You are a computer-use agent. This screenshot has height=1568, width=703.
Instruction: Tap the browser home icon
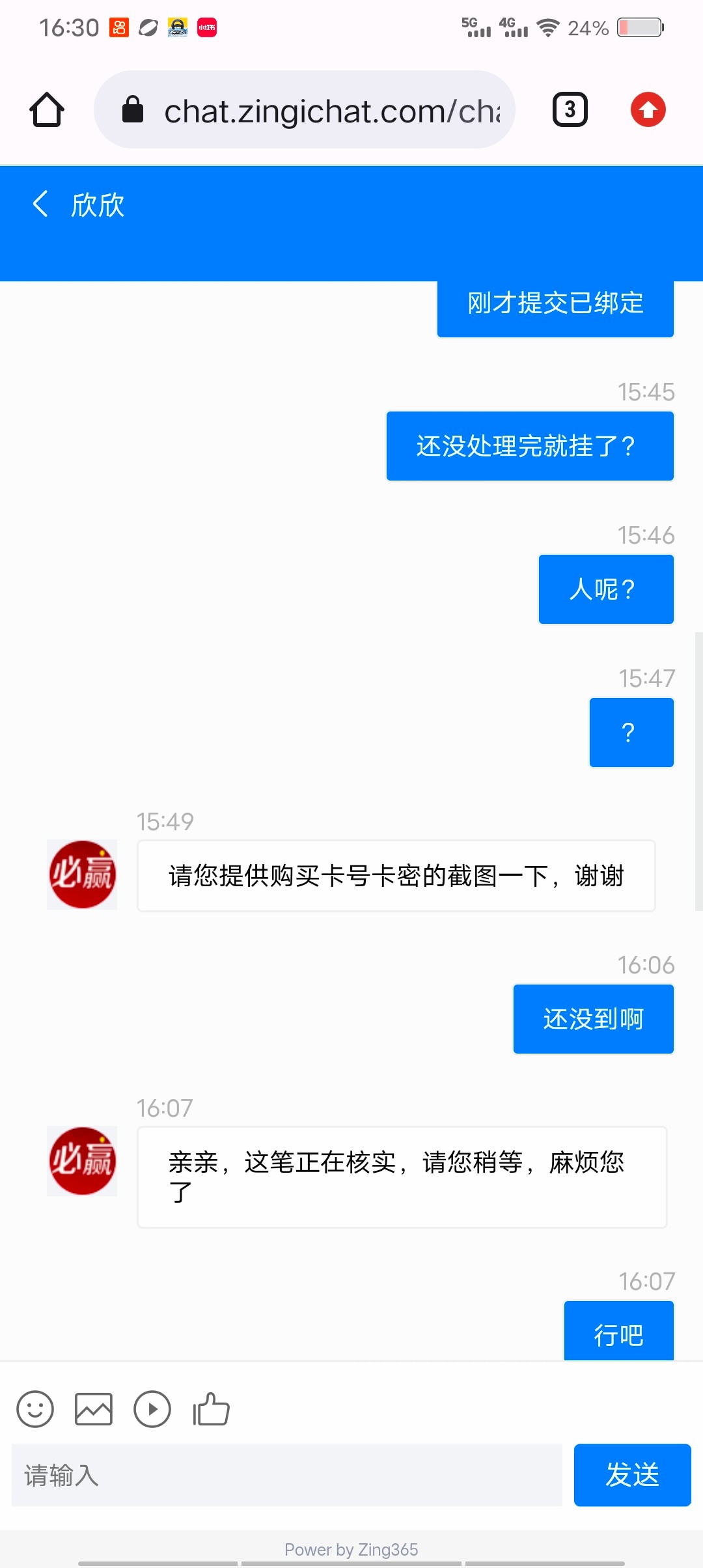tap(46, 109)
